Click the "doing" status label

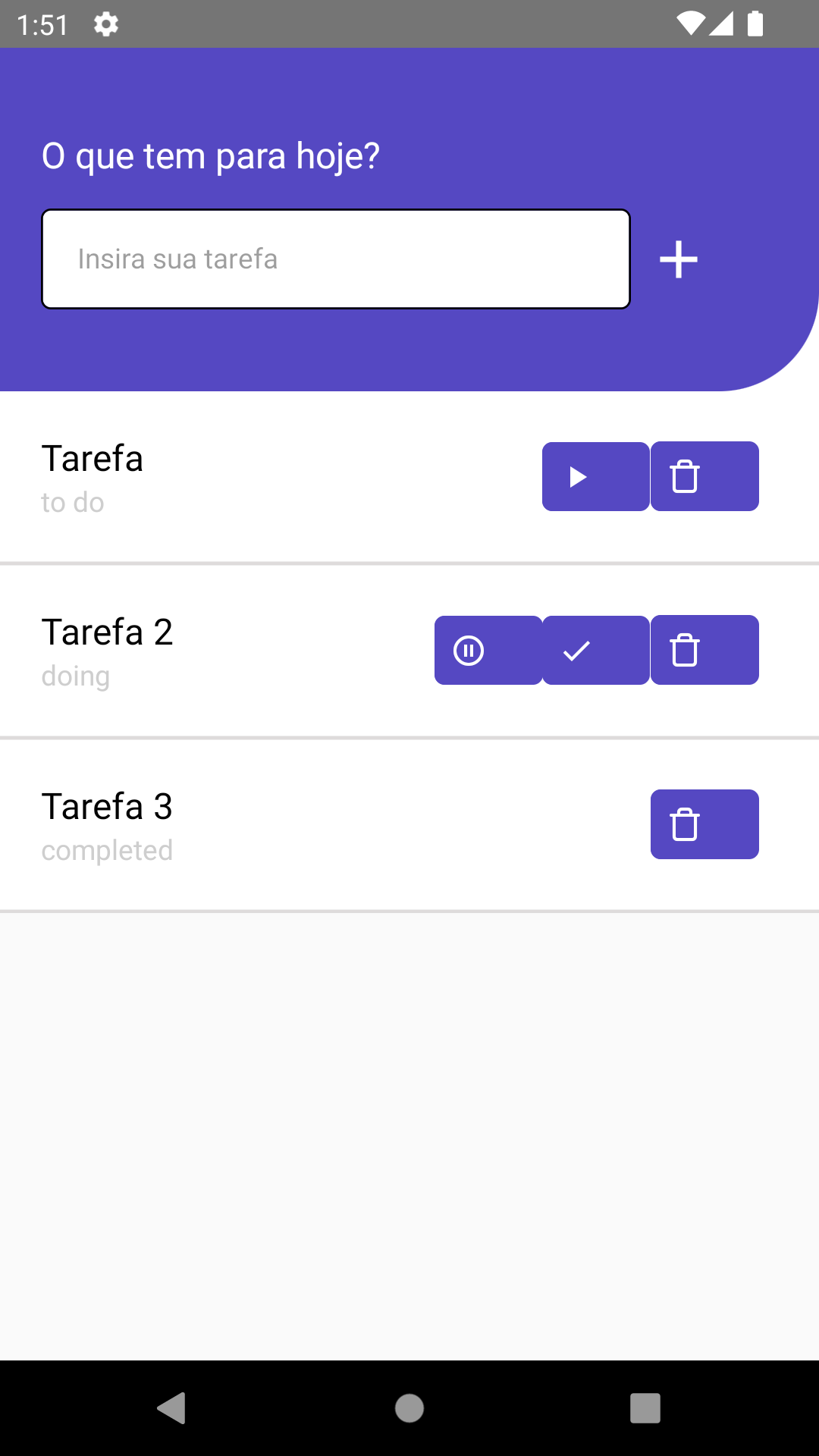[x=76, y=676]
